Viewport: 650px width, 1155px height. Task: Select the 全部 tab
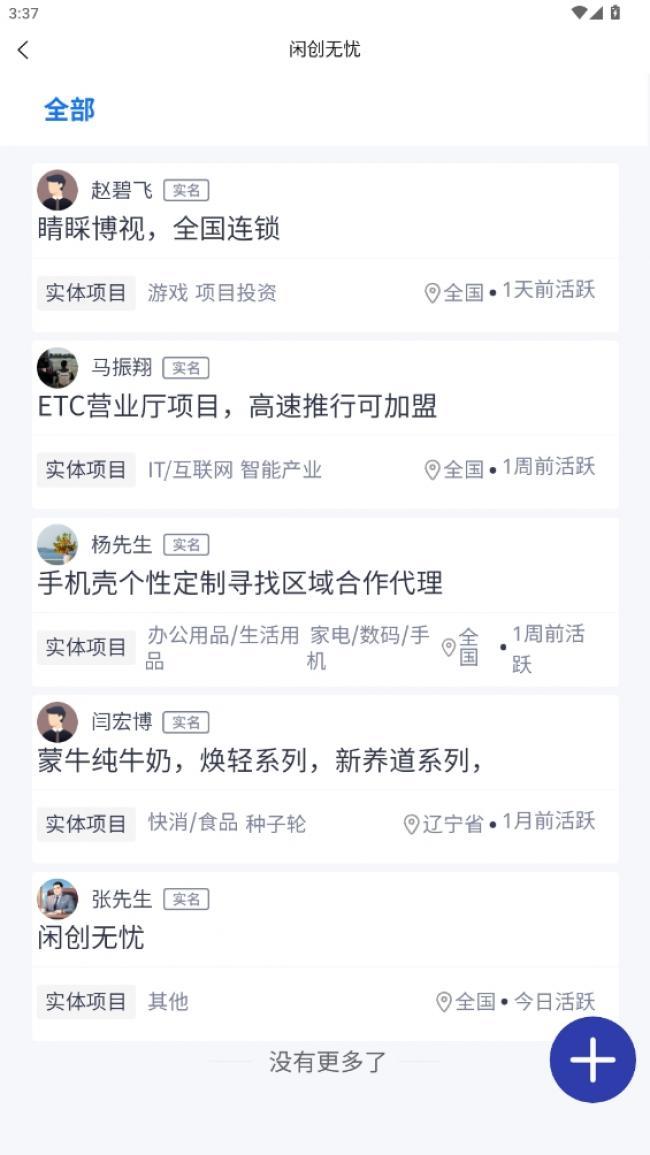(69, 110)
